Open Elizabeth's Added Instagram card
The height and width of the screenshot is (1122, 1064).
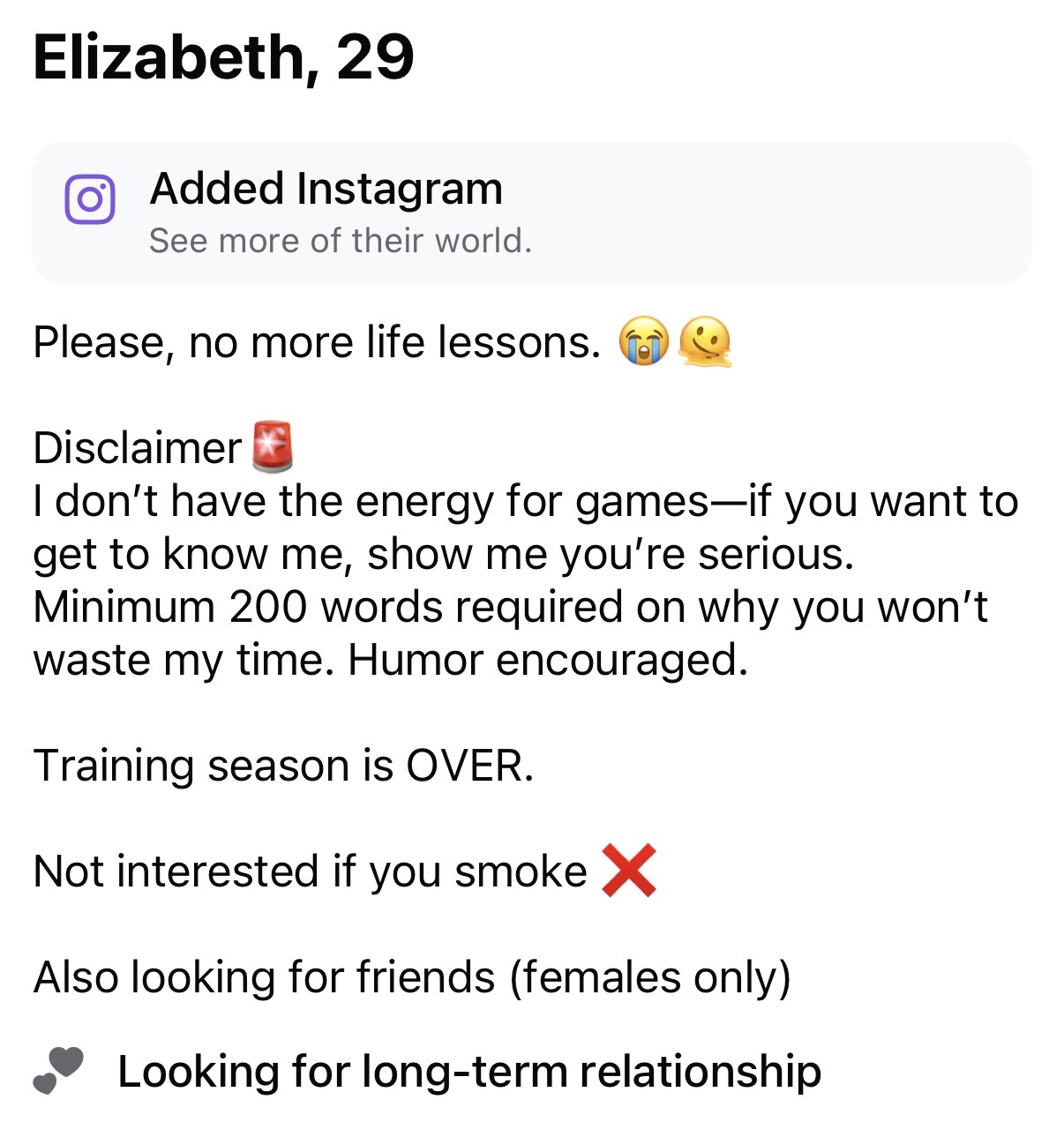[x=531, y=213]
